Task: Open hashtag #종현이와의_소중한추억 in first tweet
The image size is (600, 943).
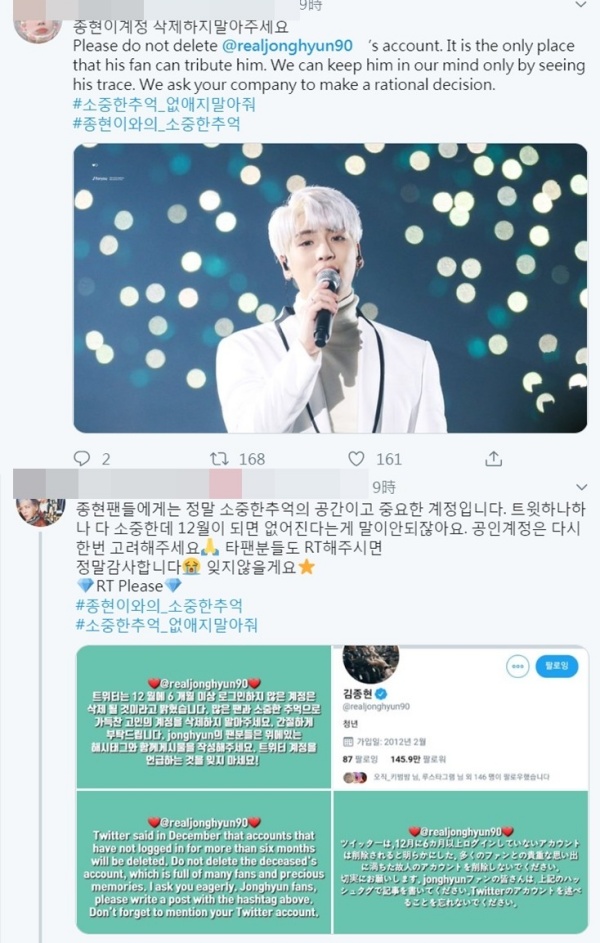Action: click(158, 124)
